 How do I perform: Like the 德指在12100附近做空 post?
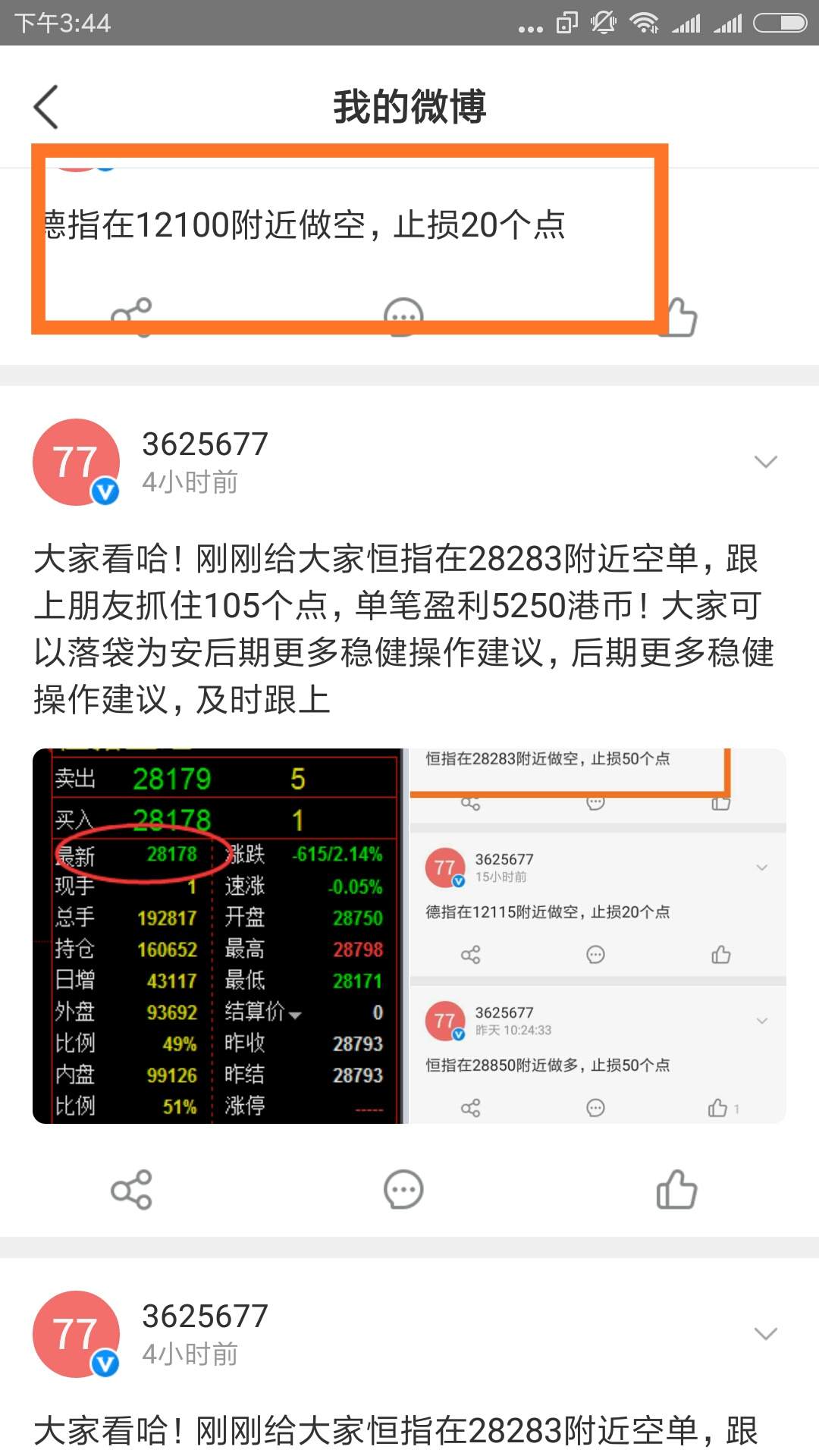(x=677, y=317)
